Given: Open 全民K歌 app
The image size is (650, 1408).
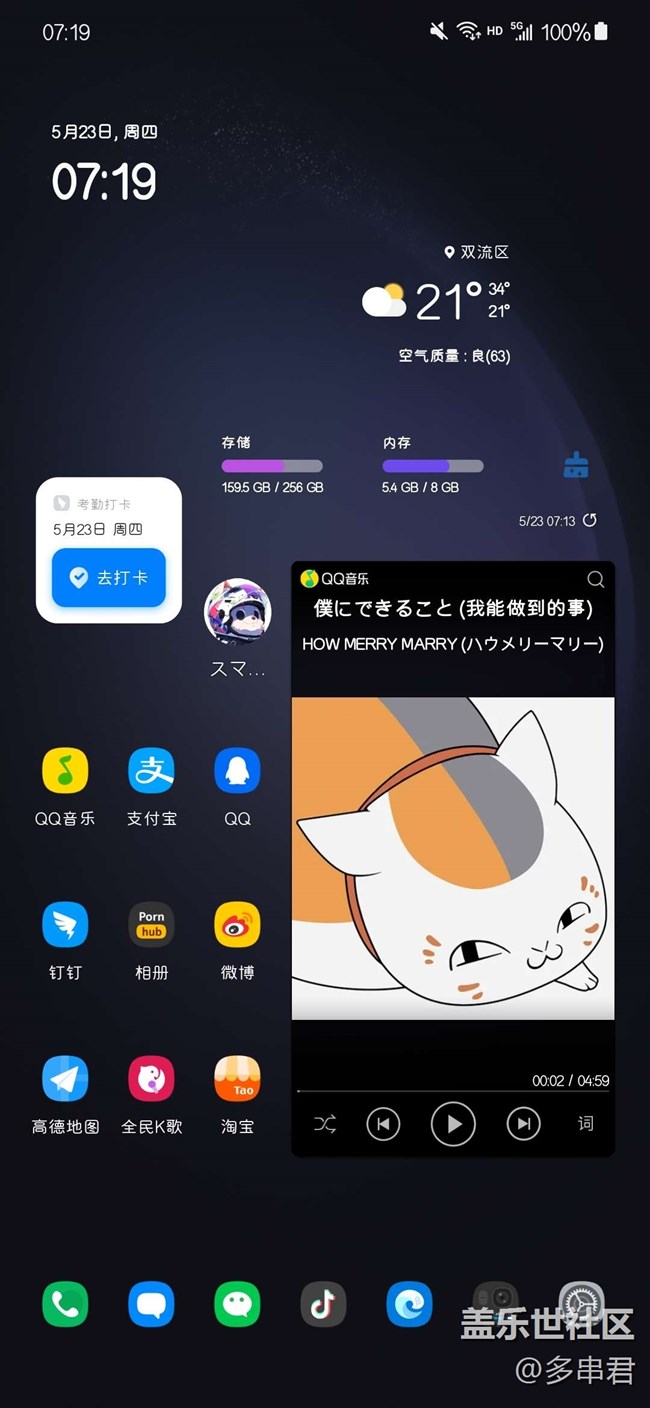Looking at the screenshot, I should pyautogui.click(x=151, y=1079).
